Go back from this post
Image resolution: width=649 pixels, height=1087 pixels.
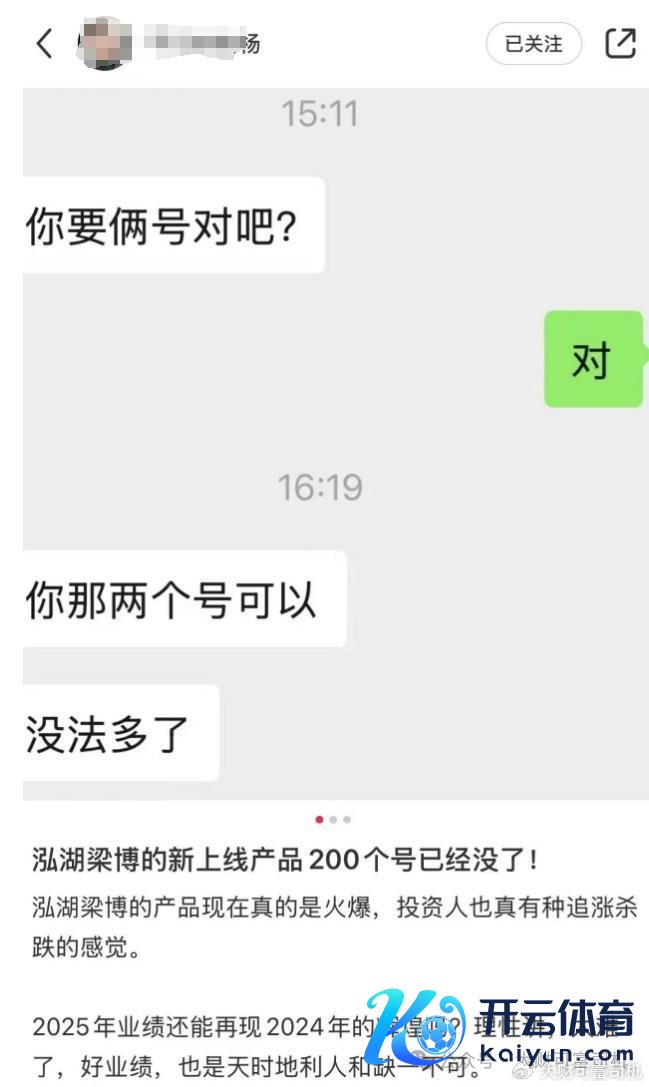[44, 44]
